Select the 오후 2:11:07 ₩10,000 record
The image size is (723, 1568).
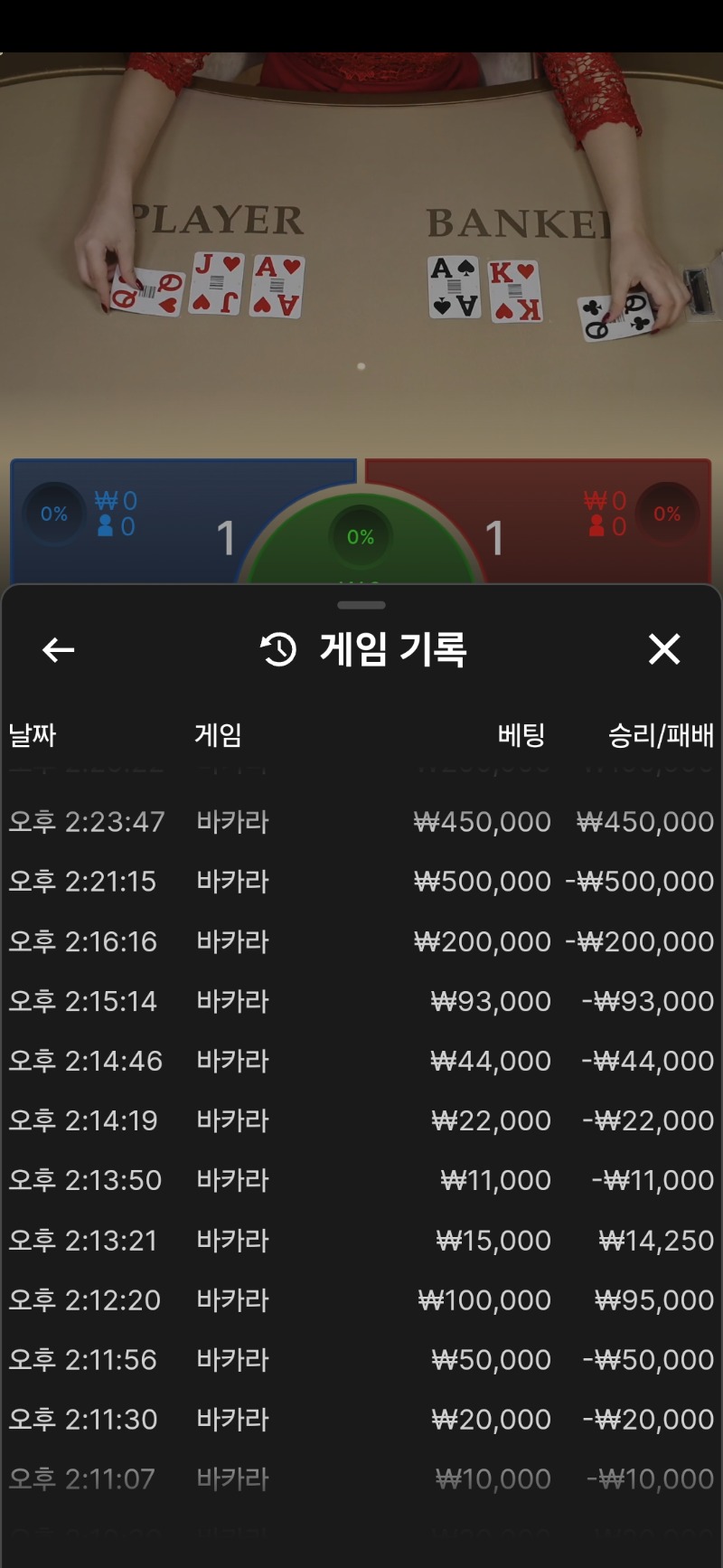coord(361,1478)
